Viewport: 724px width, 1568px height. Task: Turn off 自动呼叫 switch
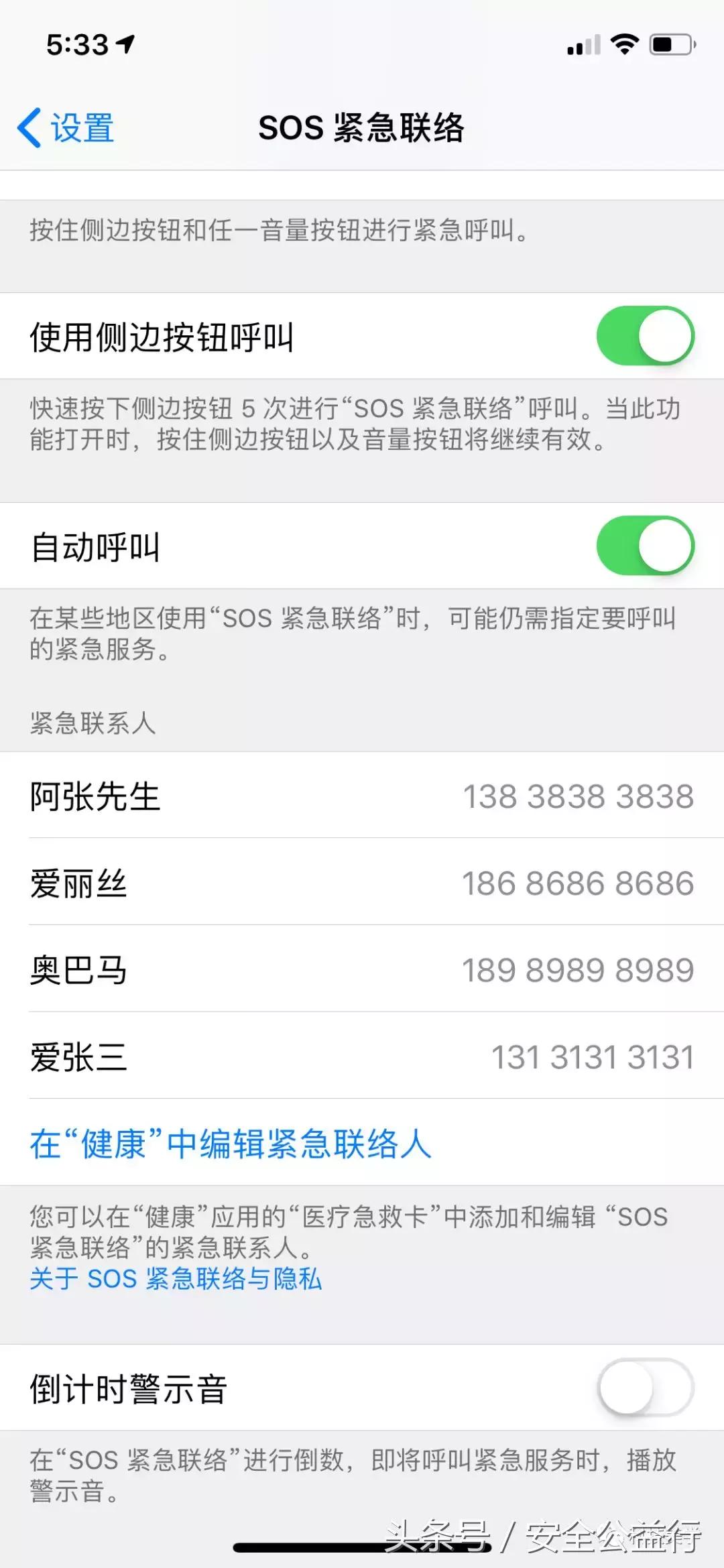point(646,545)
